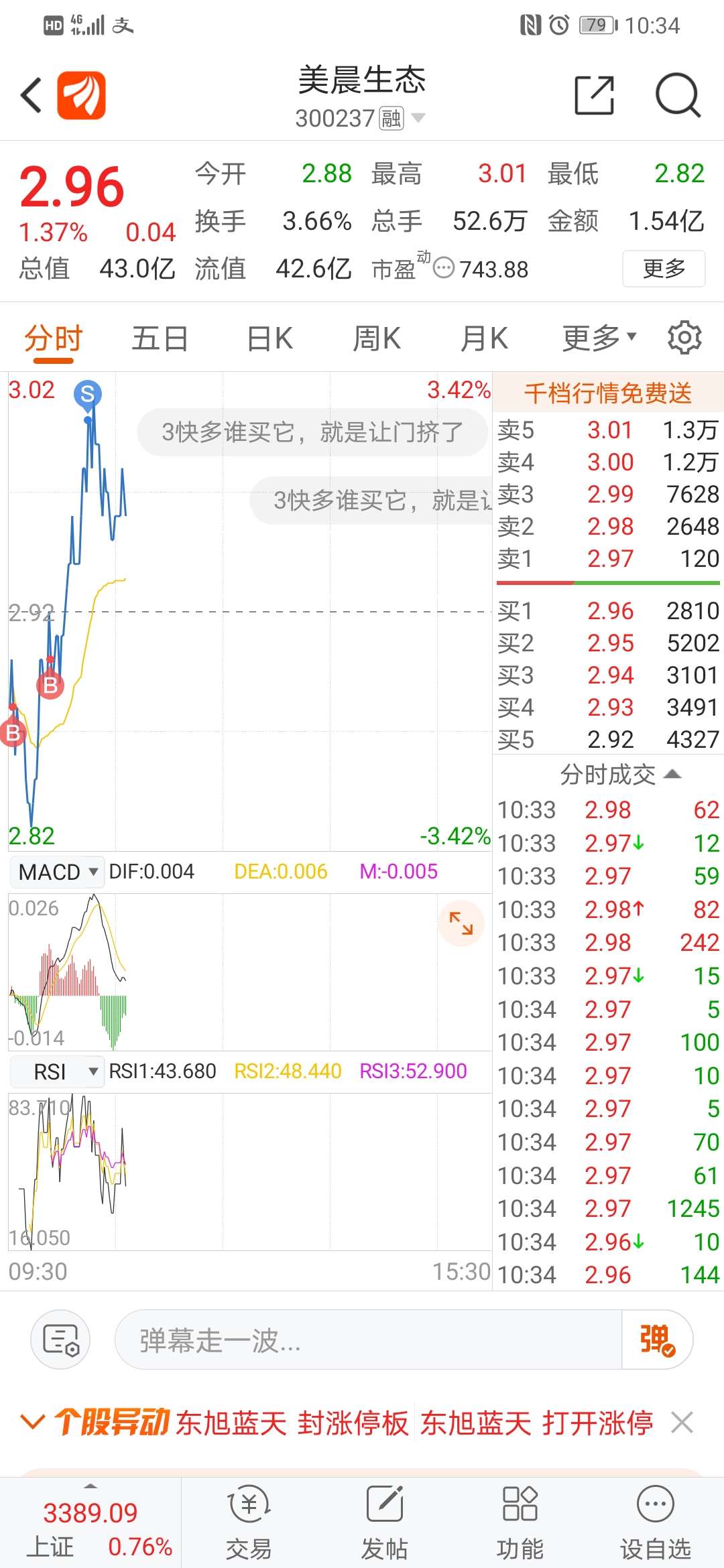Expand the 更多 chart period dropdown
Screen dimensions: 724x1568
[599, 338]
